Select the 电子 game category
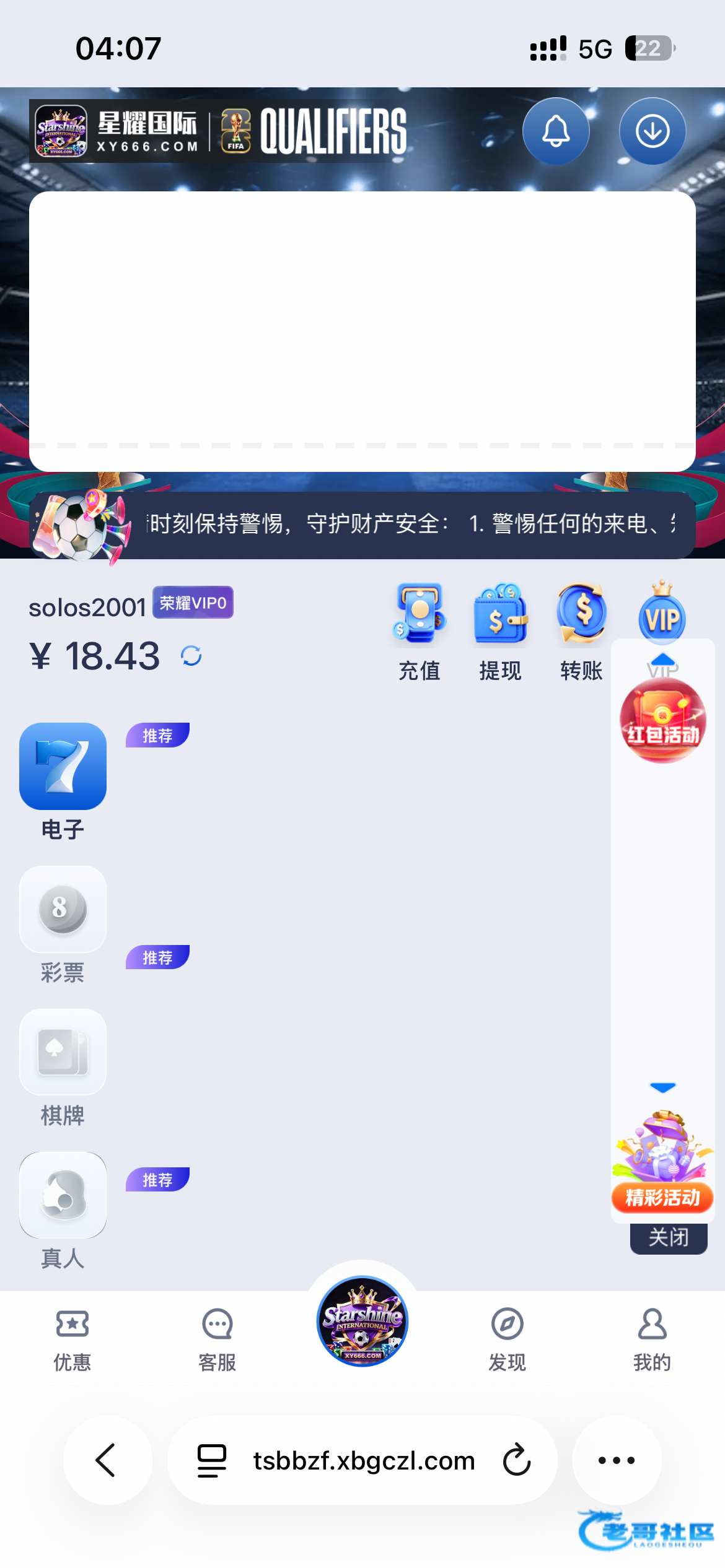The height and width of the screenshot is (1568, 725). (63, 779)
